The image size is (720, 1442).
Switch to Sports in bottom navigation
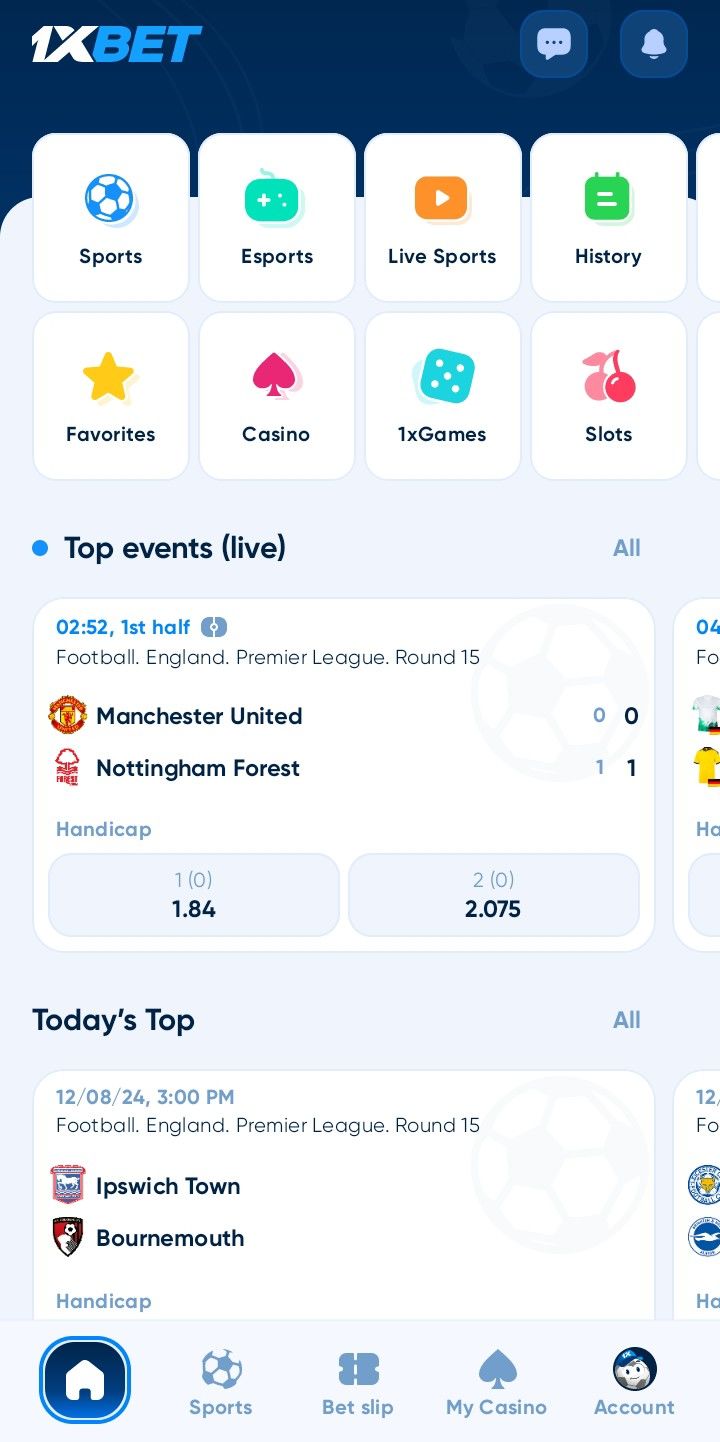click(x=221, y=1383)
